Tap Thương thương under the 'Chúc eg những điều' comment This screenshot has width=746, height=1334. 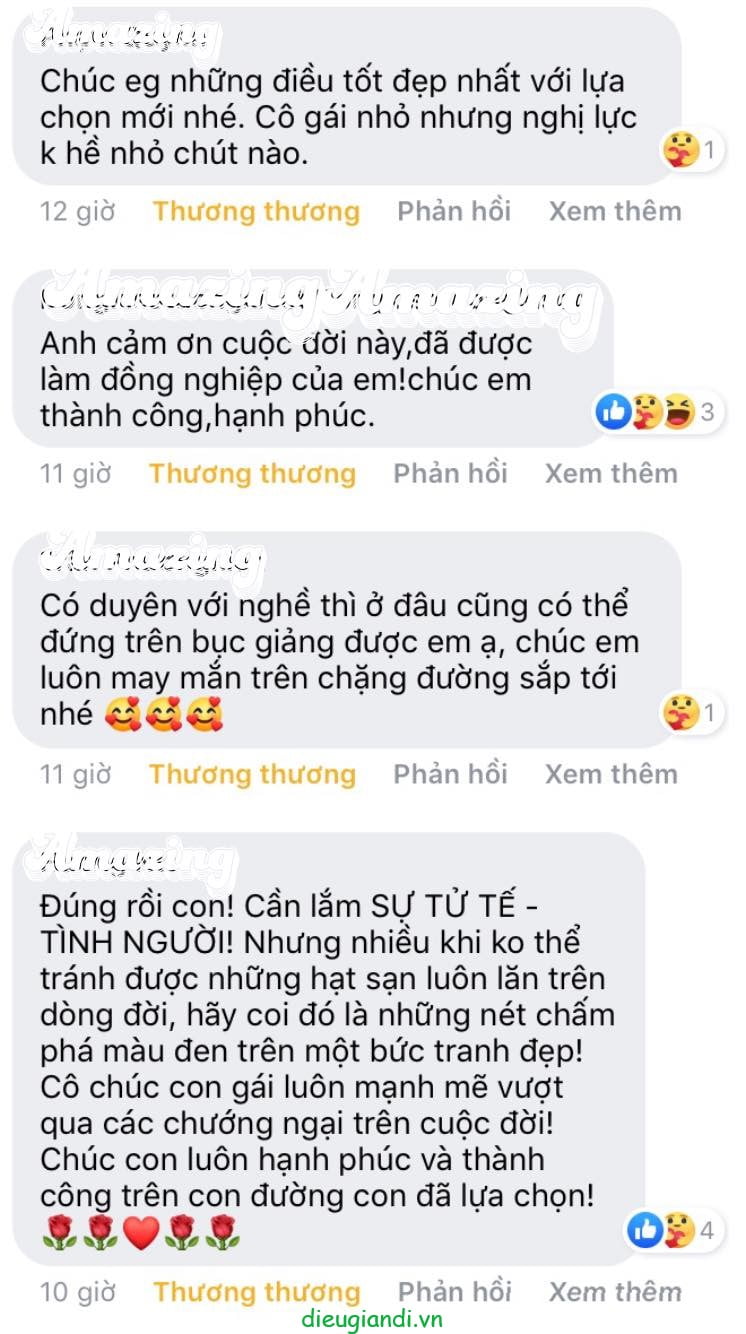point(256,211)
